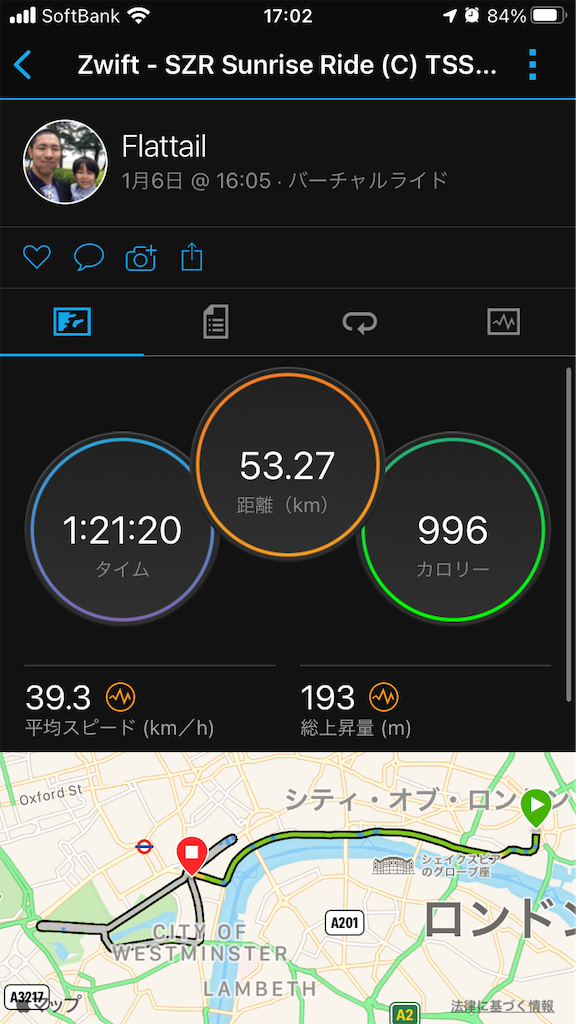The height and width of the screenshot is (1024, 576).
Task: Open the route map of London
Action: click(x=288, y=888)
